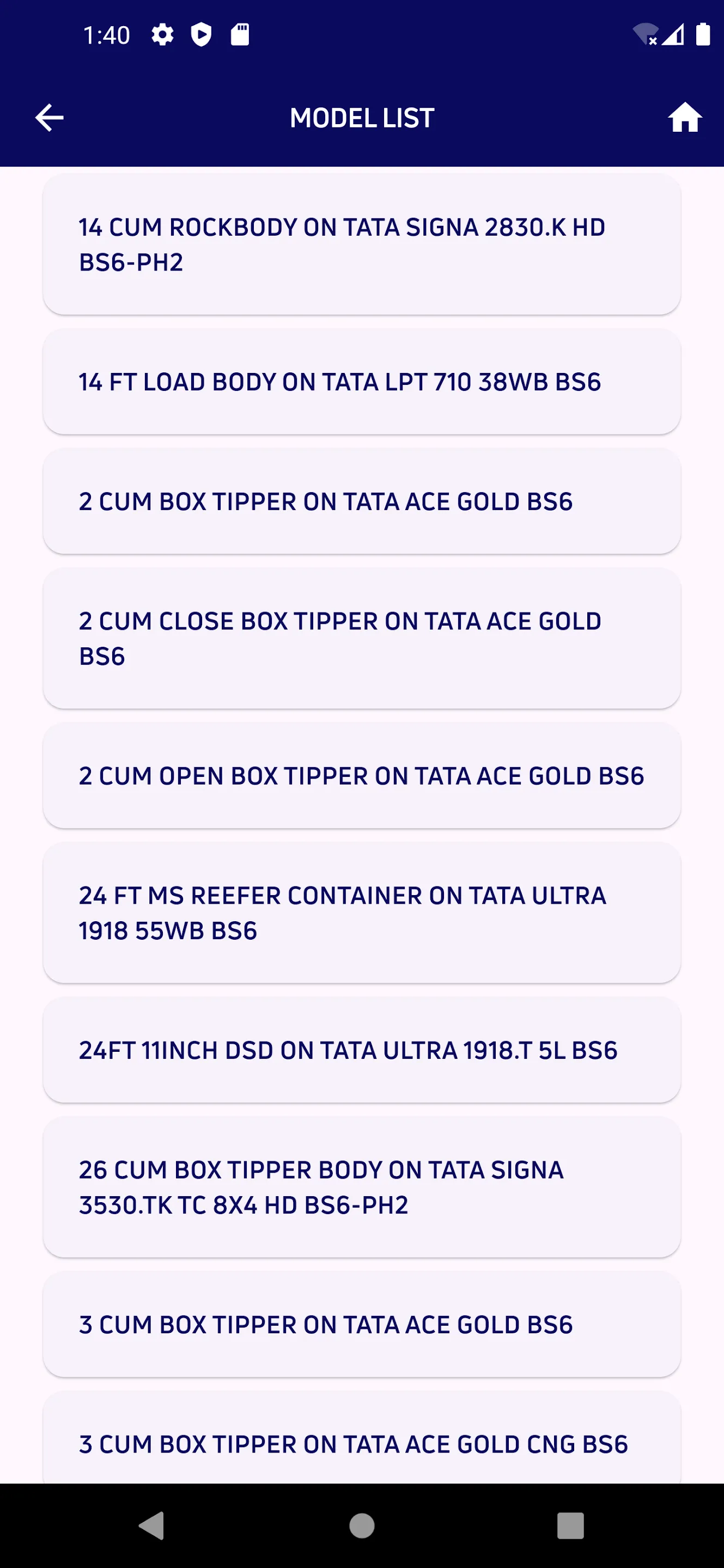Open 2 CUM BOX TIPPER ON TATA ACE GOLD BS6
The width and height of the screenshot is (724, 1568).
click(362, 501)
